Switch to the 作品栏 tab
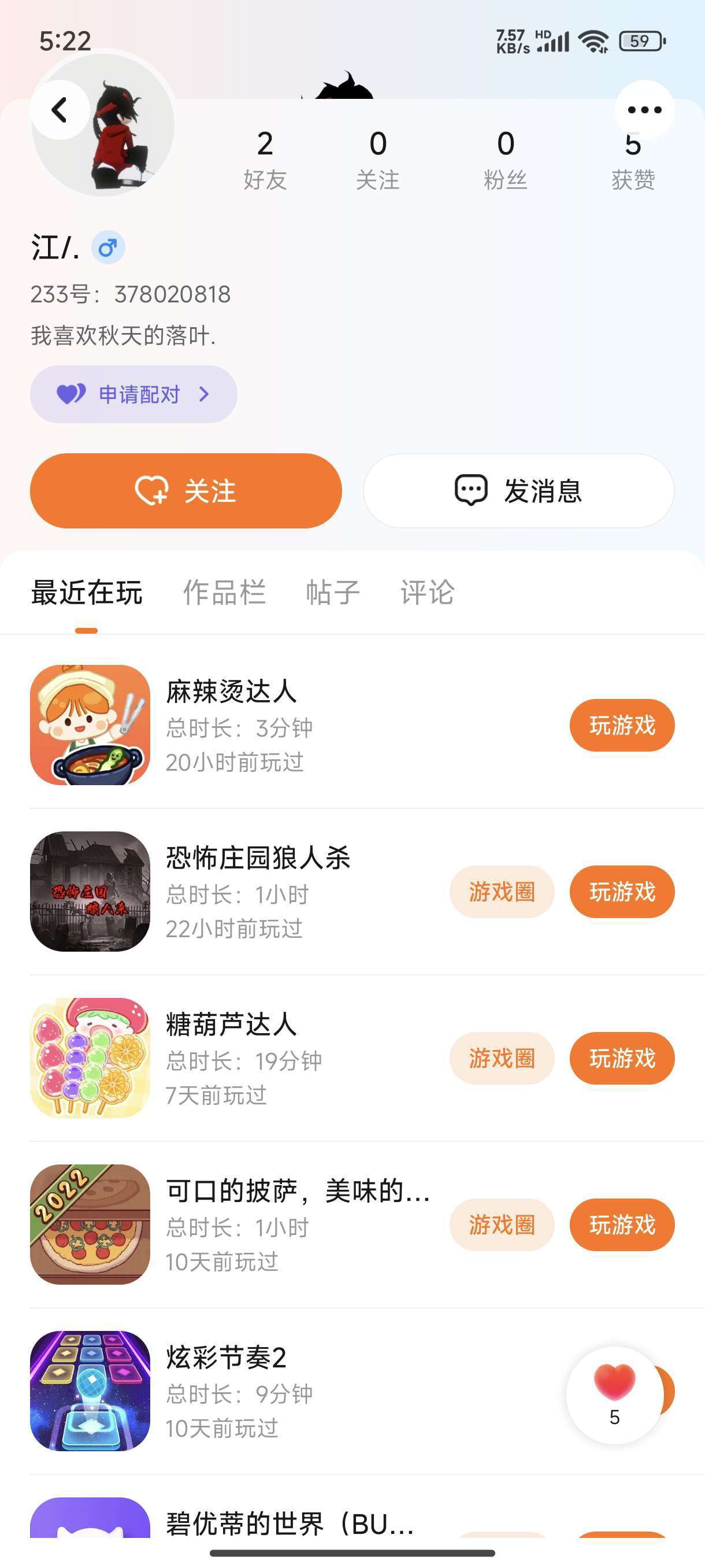Image resolution: width=705 pixels, height=1568 pixels. tap(224, 592)
